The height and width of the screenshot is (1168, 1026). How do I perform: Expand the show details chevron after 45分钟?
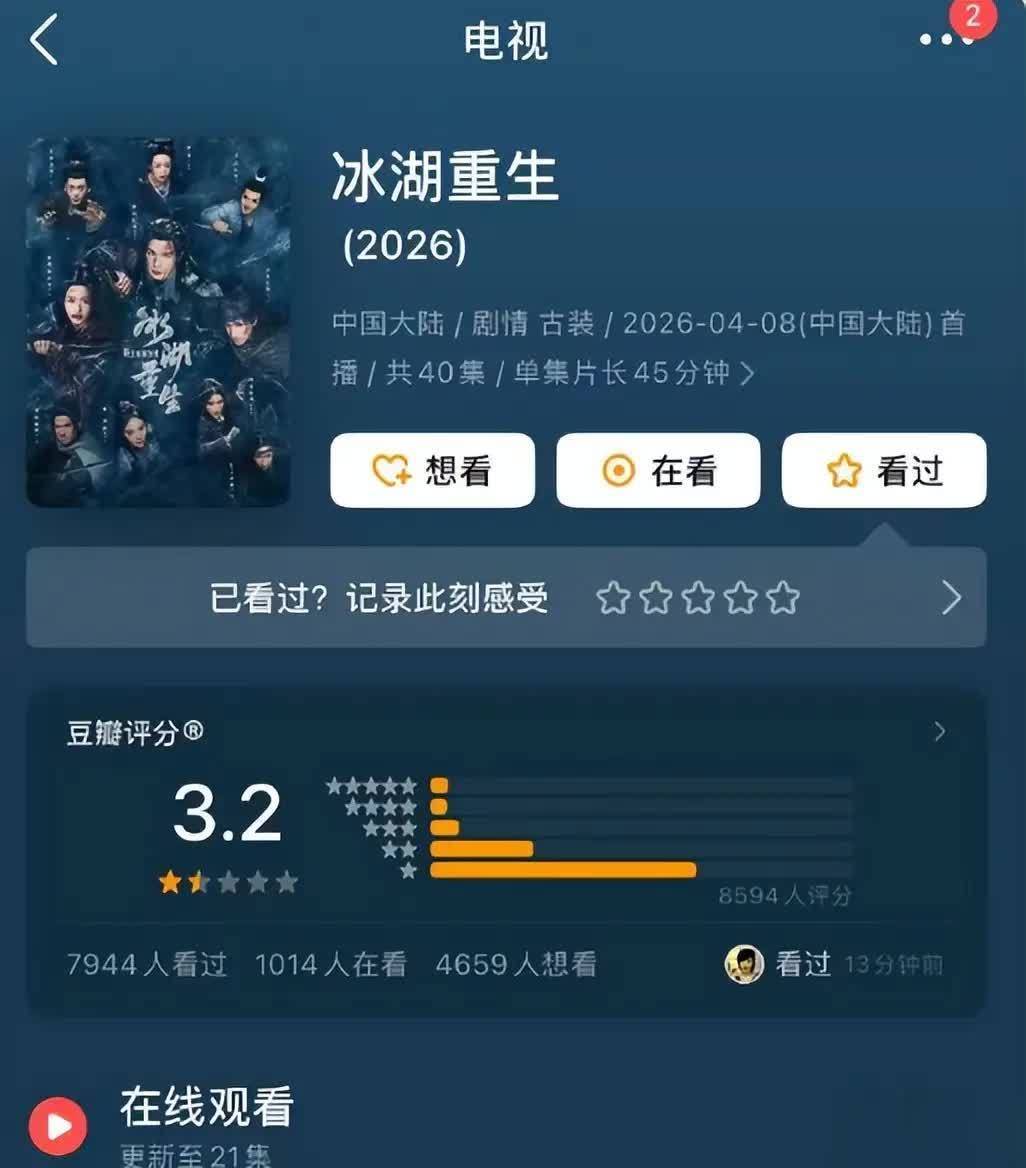click(x=747, y=374)
